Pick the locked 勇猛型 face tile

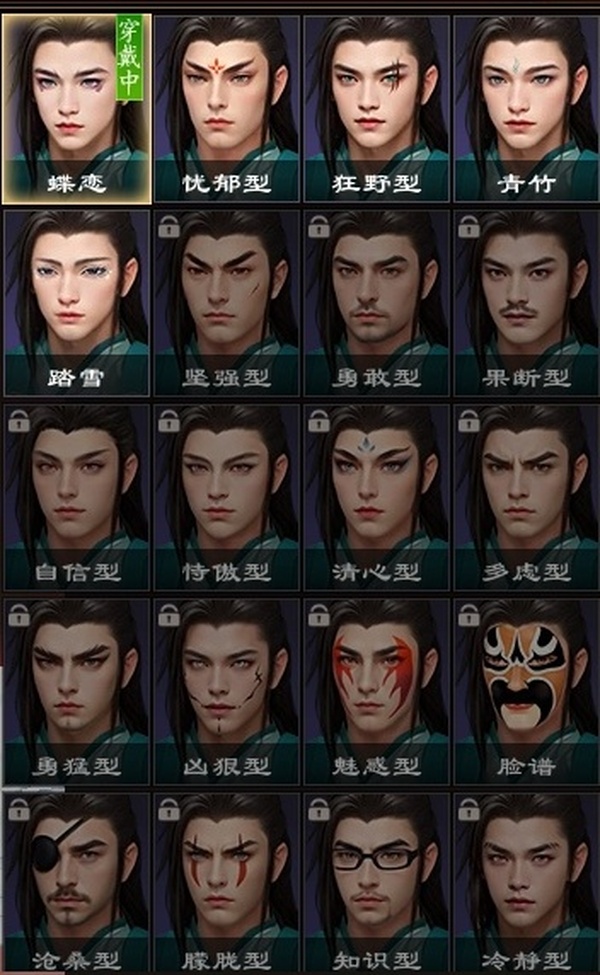[x=76, y=690]
